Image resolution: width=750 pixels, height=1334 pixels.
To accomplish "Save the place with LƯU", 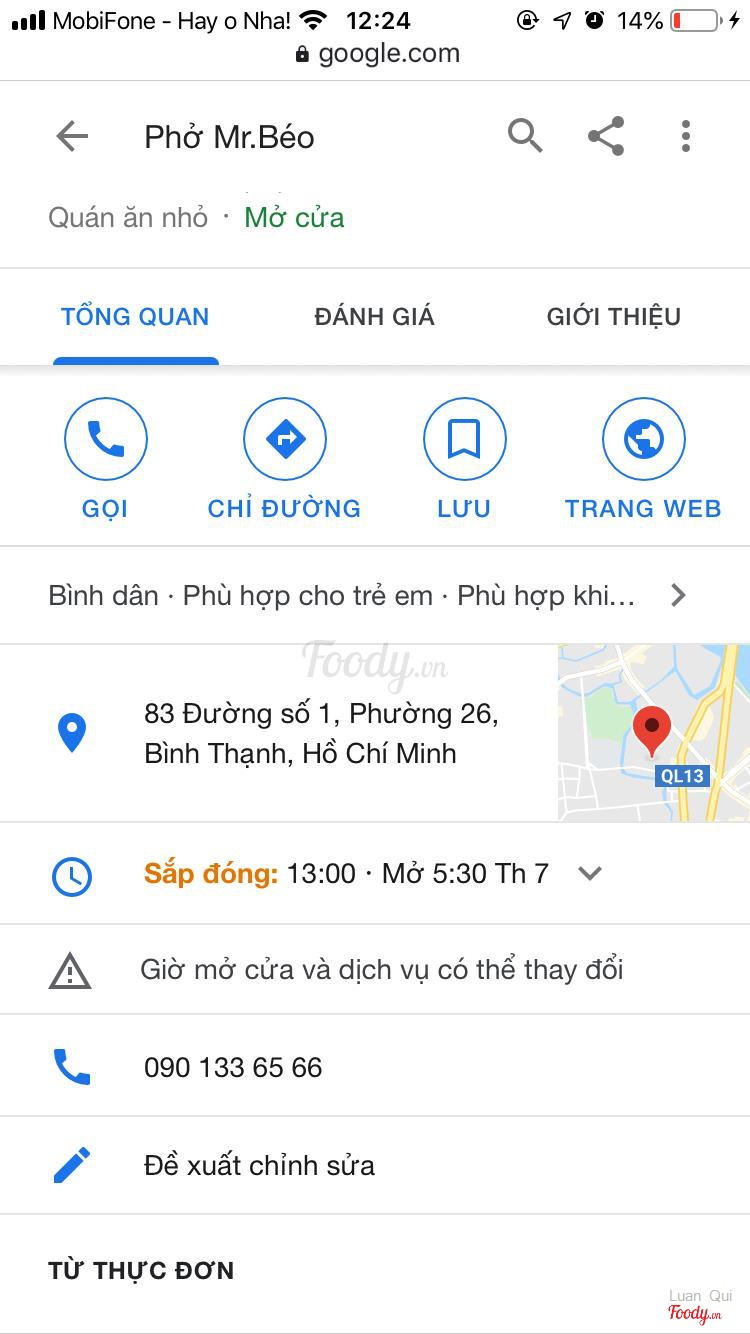I will 464,439.
